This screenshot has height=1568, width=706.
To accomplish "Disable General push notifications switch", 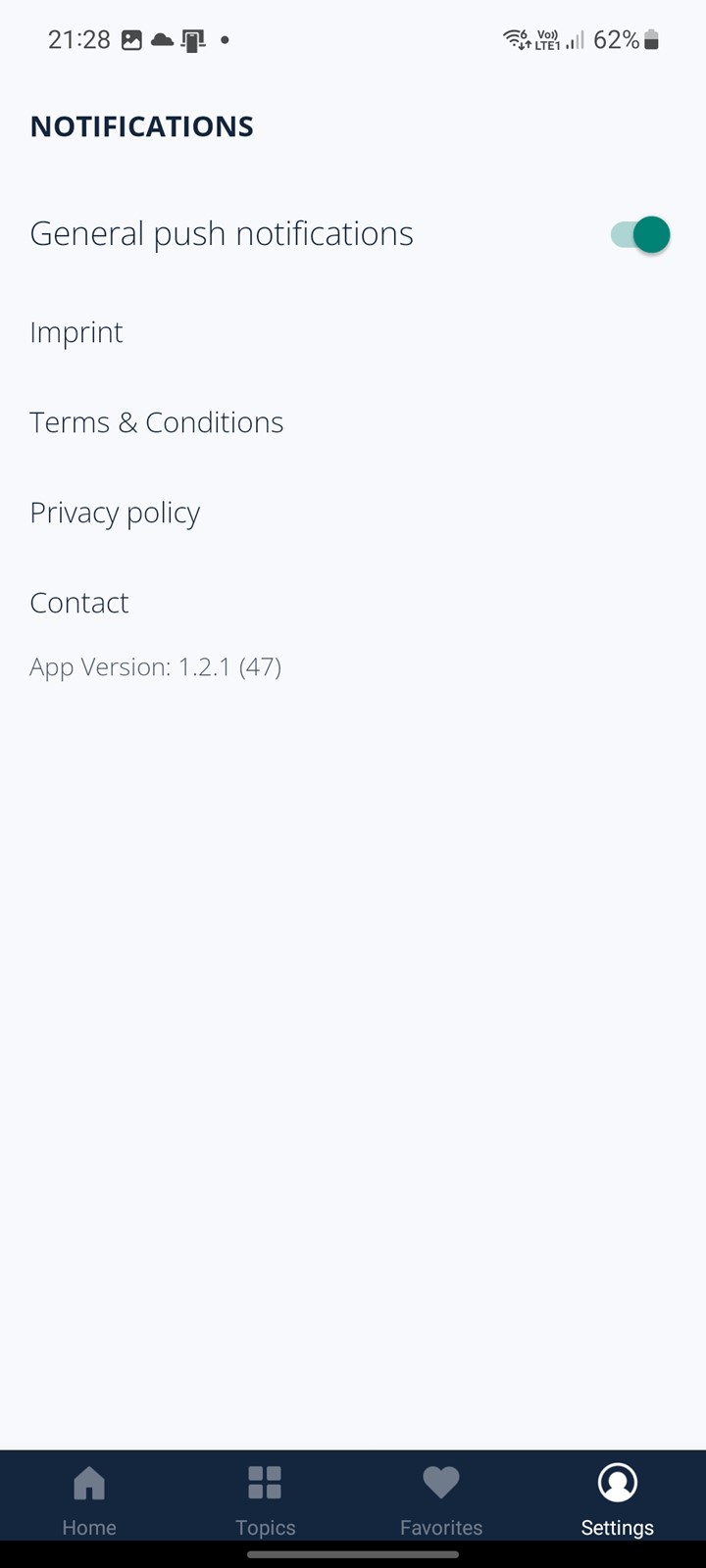I will coord(639,235).
